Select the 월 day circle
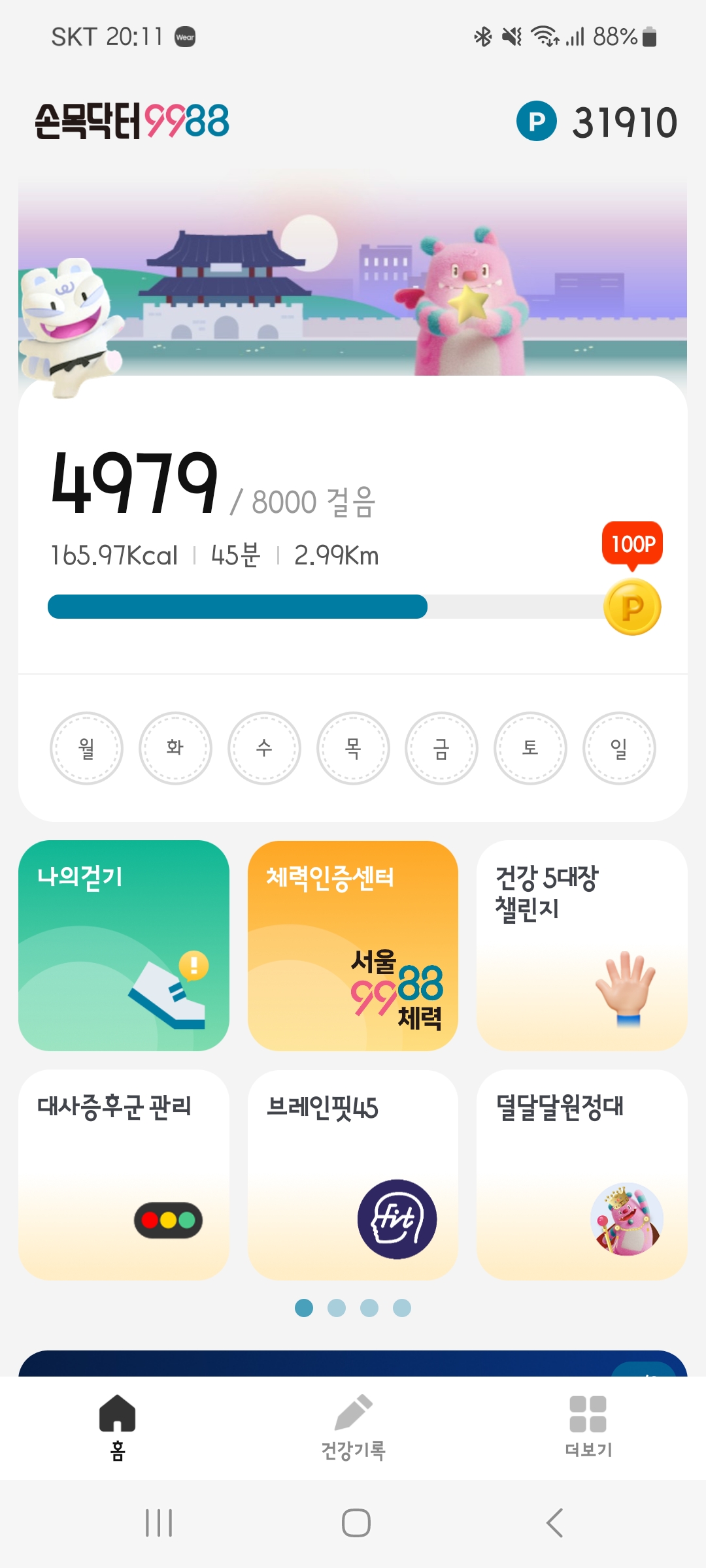 86,748
